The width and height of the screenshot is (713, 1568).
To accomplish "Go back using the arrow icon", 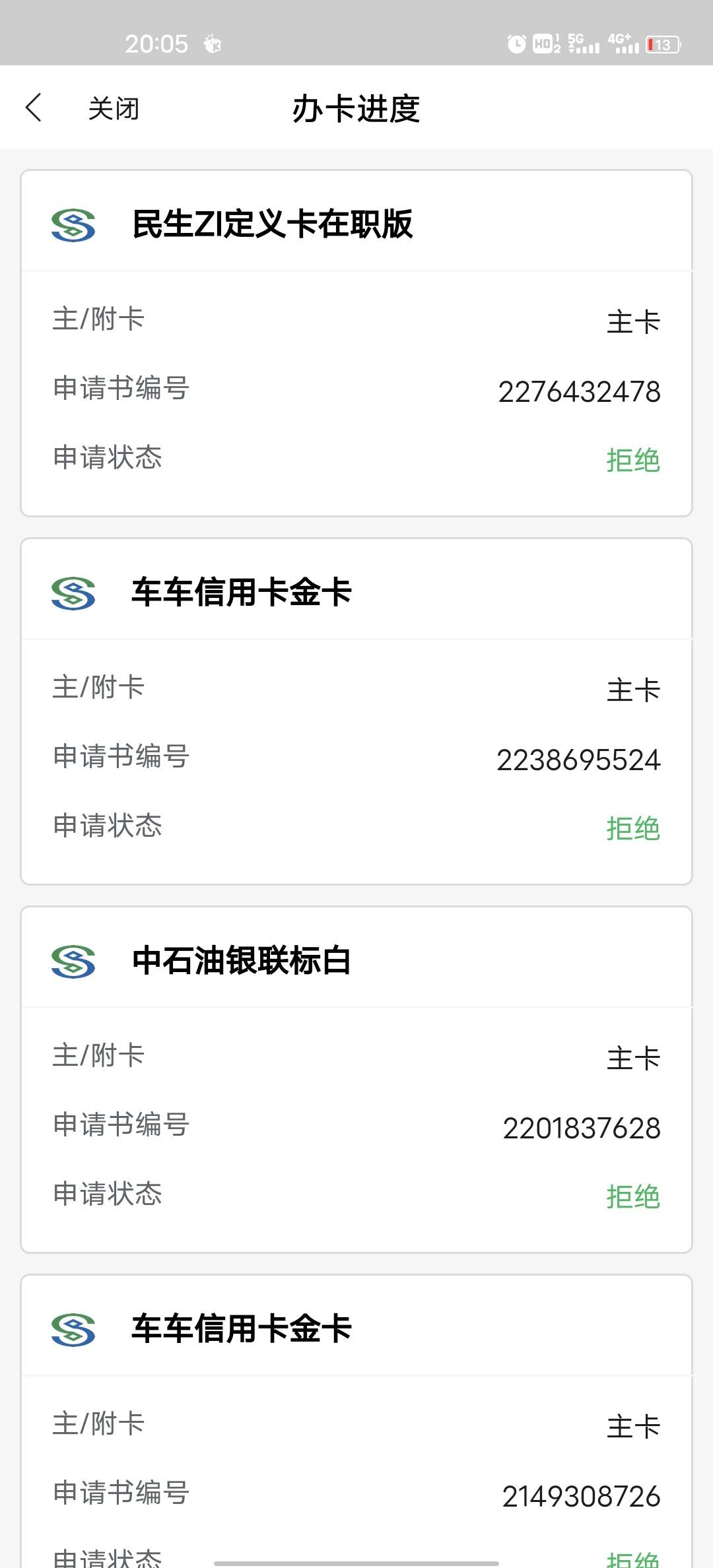I will [x=34, y=108].
